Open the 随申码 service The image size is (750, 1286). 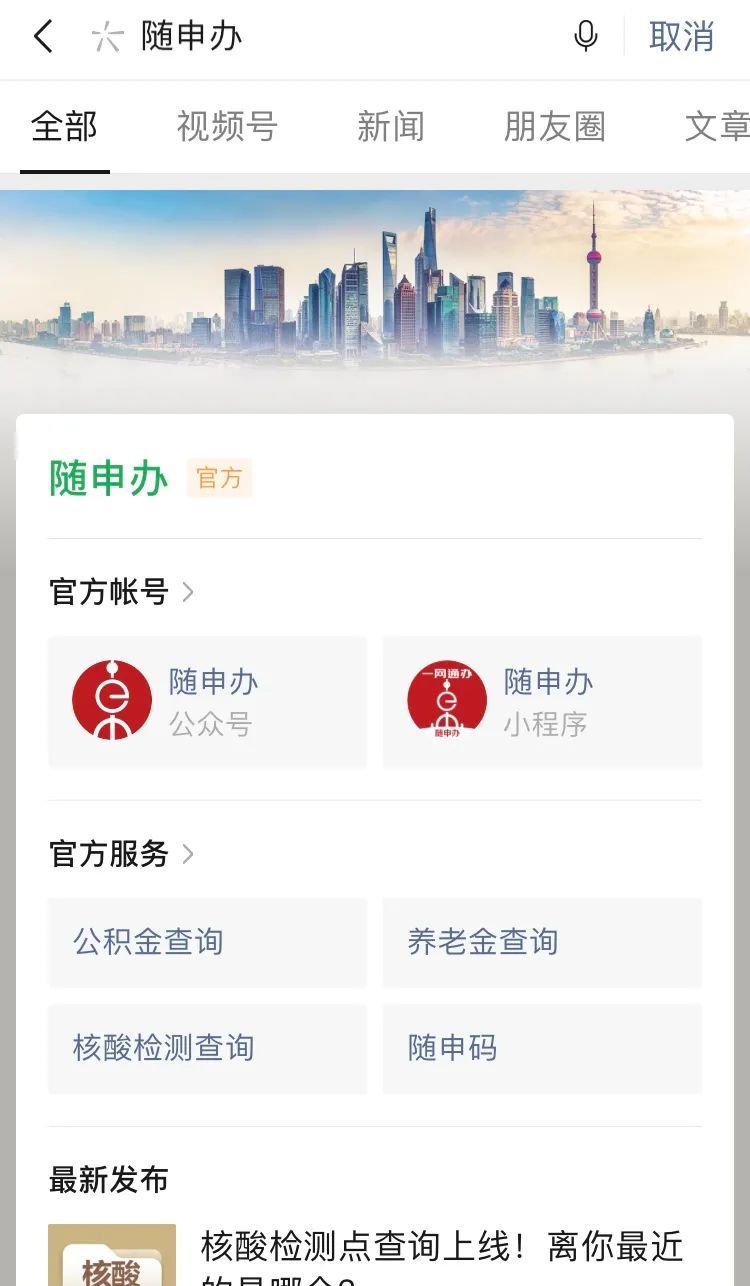(542, 1048)
